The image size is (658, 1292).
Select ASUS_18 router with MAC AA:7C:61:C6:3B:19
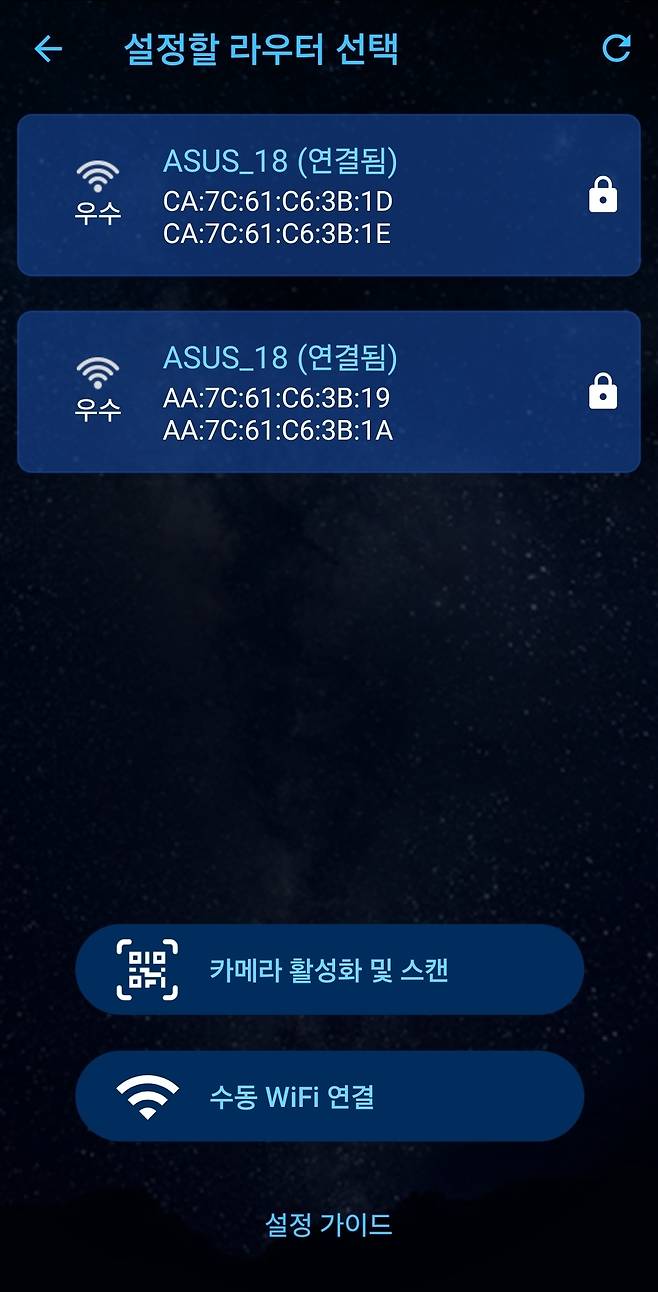tap(328, 392)
